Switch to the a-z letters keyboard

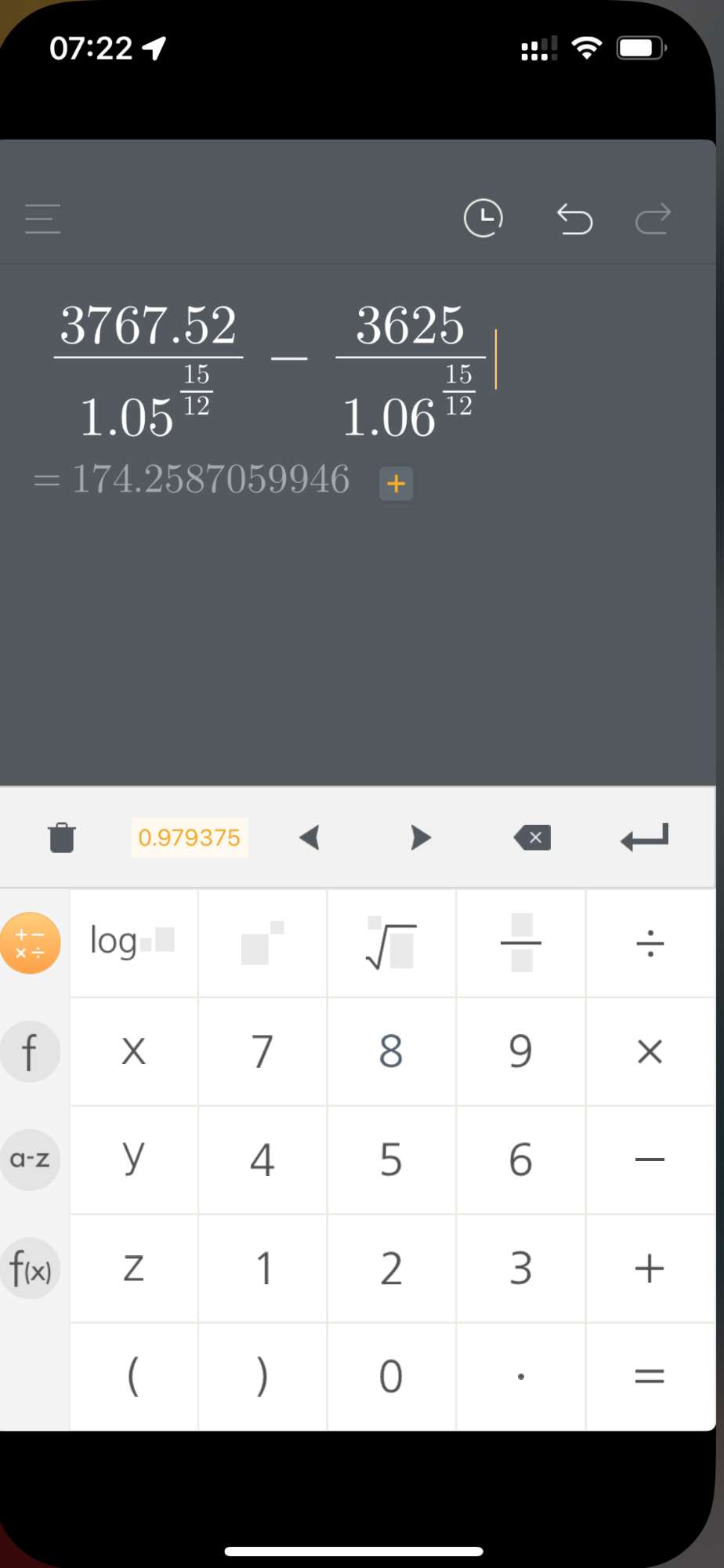(x=30, y=1160)
